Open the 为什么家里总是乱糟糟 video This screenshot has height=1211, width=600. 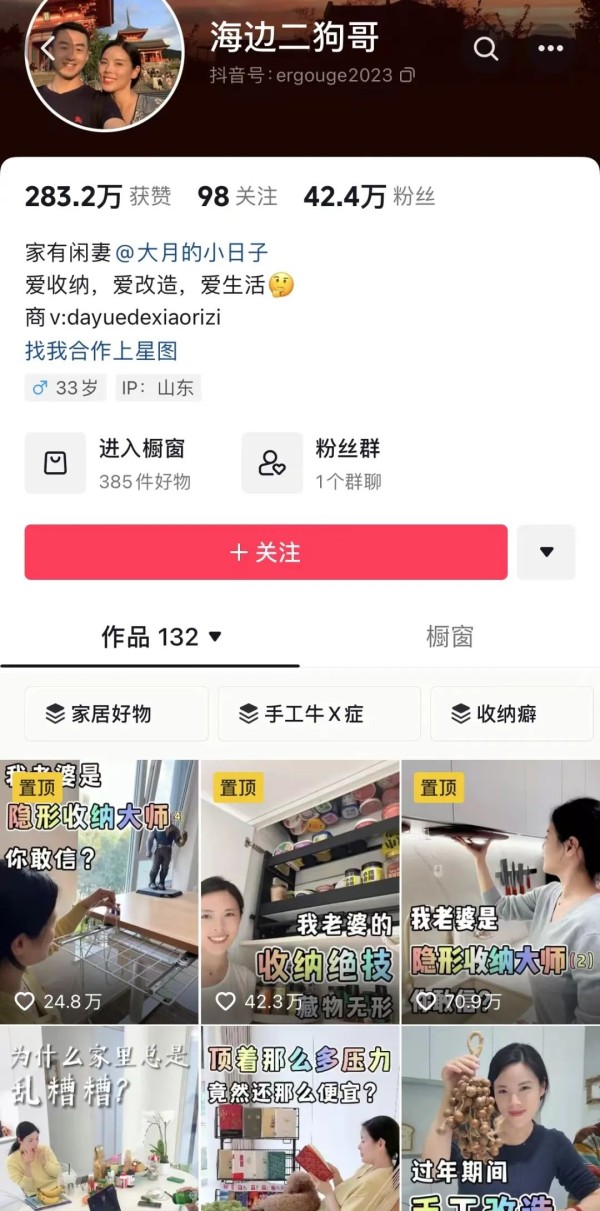(x=99, y=1118)
